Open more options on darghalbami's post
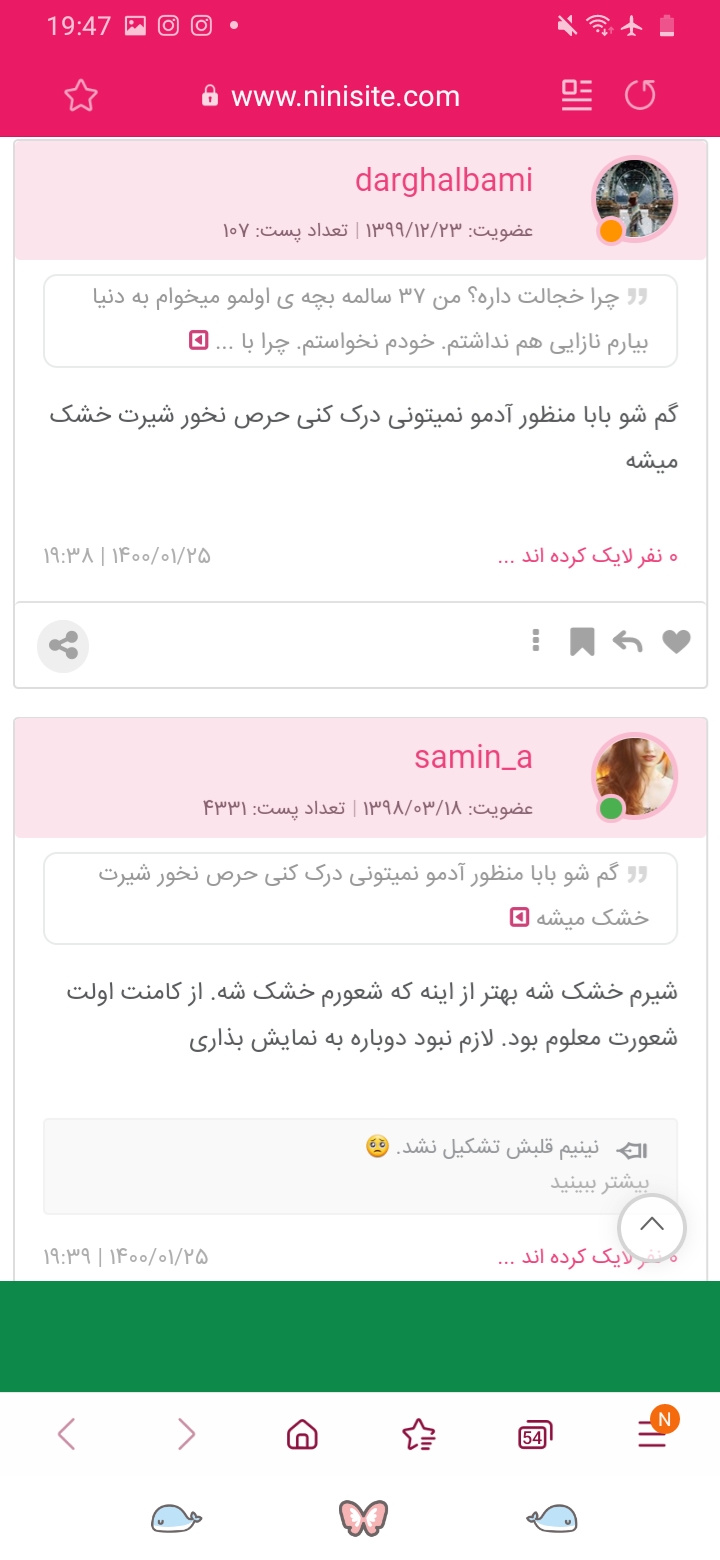The height and width of the screenshot is (1560, 720). [536, 641]
